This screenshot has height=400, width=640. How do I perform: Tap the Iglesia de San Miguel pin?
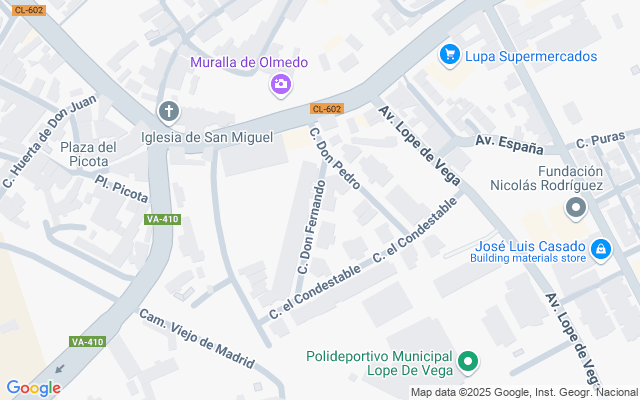pyautogui.click(x=169, y=111)
